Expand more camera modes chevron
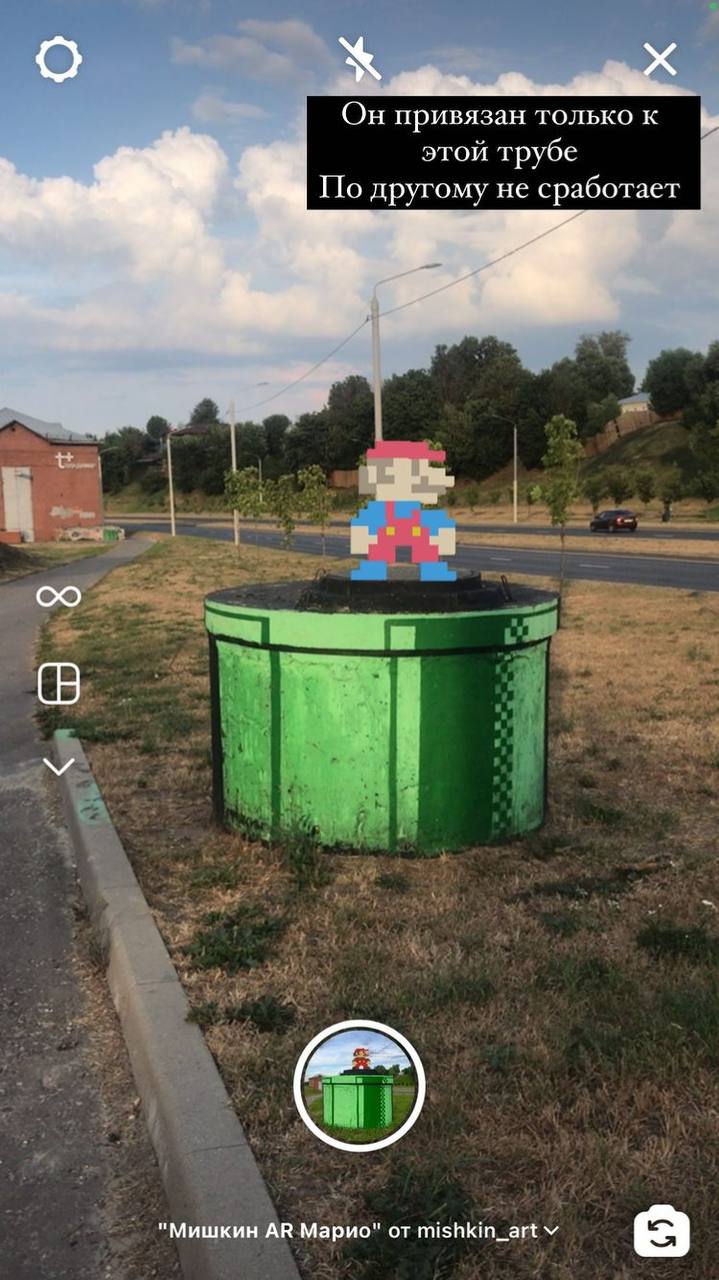Screen dimensions: 719x1280 [59, 767]
